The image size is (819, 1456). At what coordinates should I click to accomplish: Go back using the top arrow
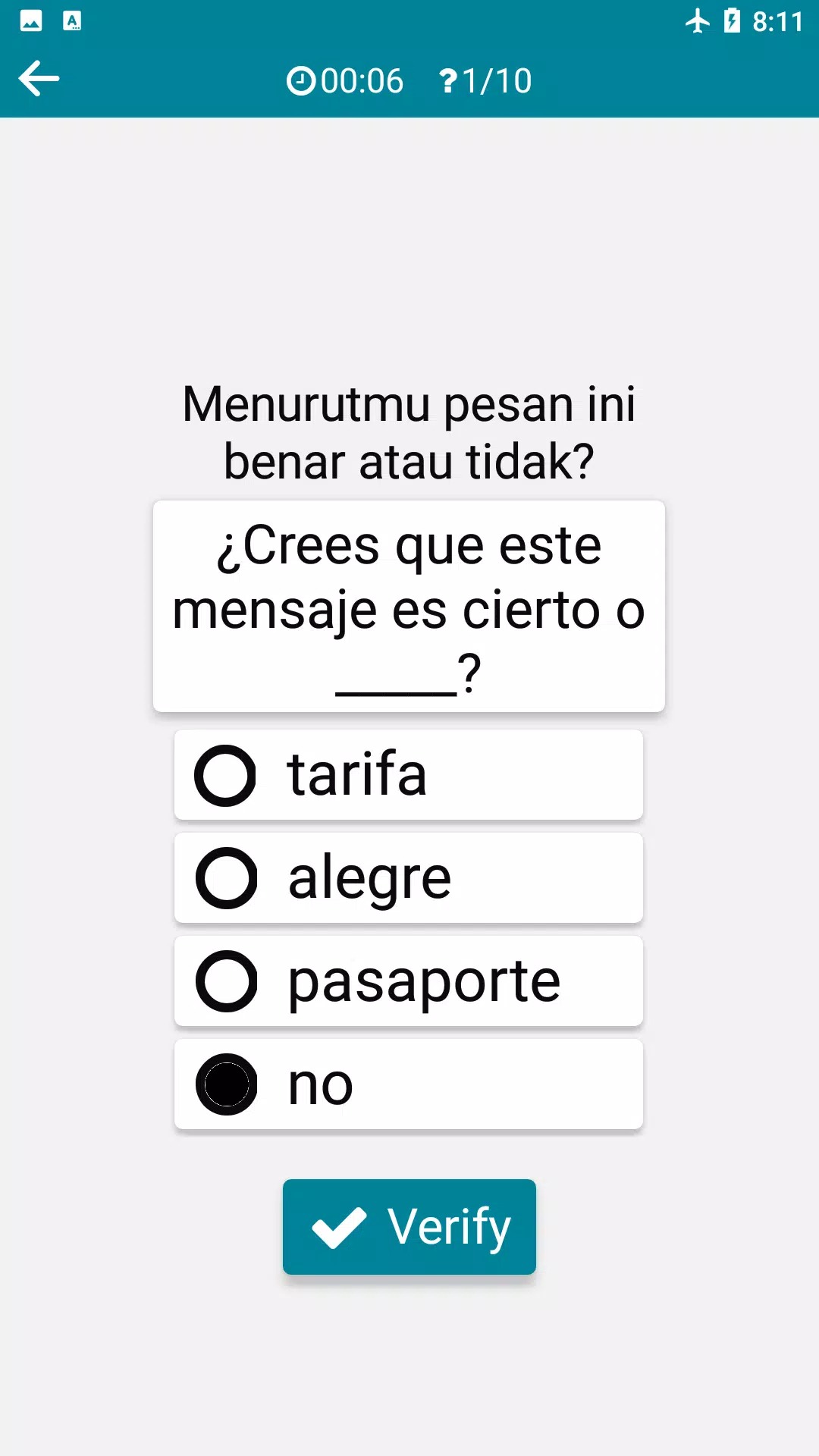click(x=39, y=79)
